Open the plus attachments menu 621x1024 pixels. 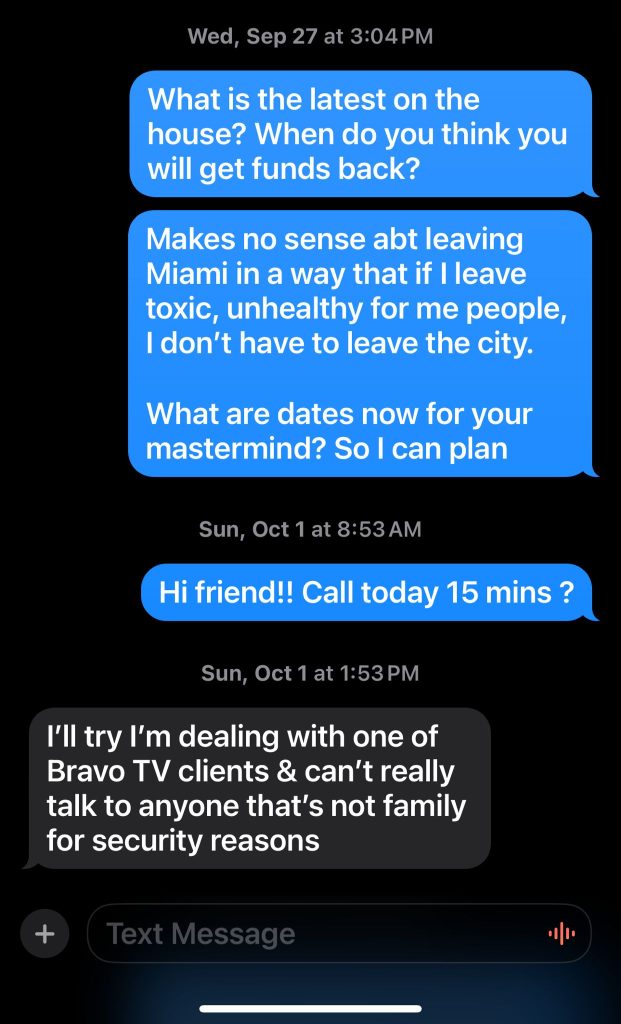[x=45, y=934]
